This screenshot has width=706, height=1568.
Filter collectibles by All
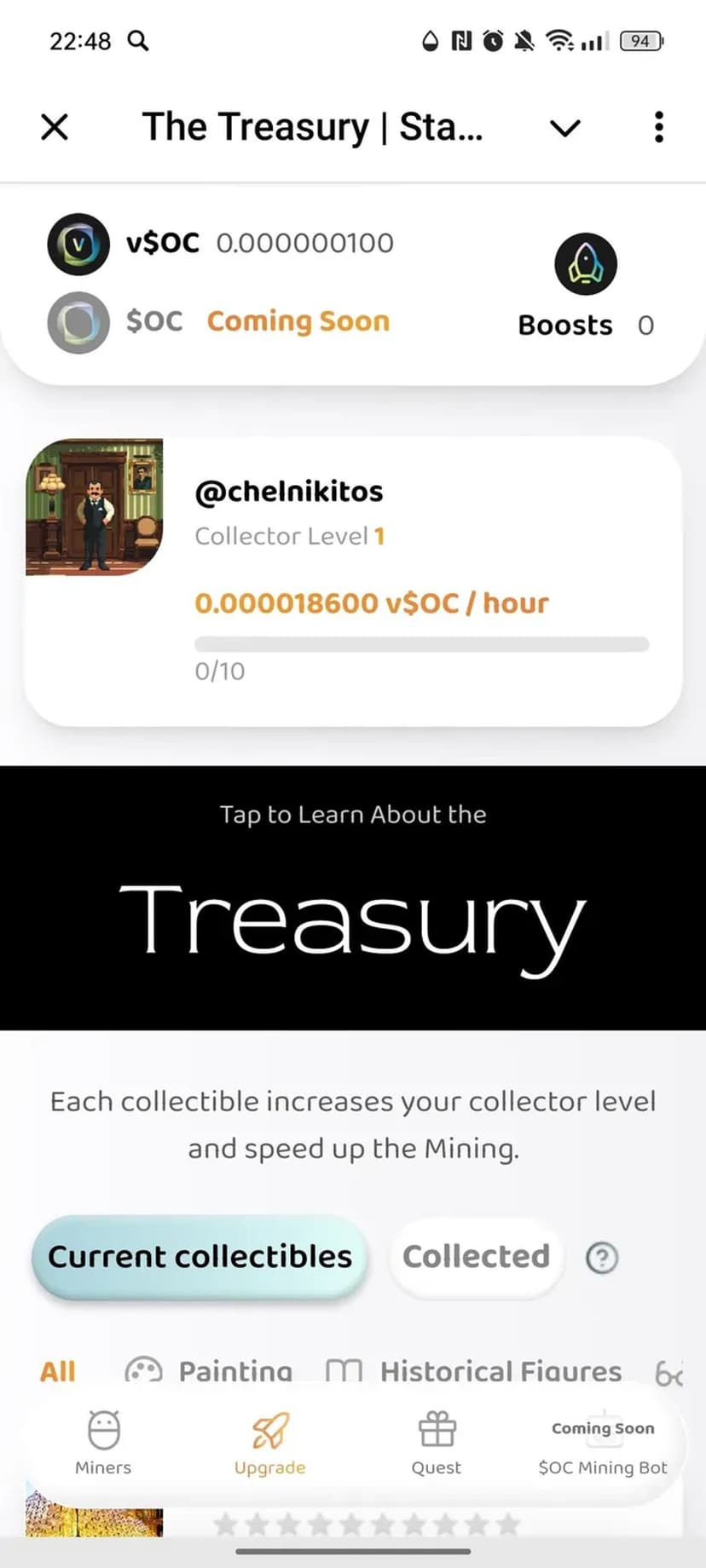point(57,1371)
